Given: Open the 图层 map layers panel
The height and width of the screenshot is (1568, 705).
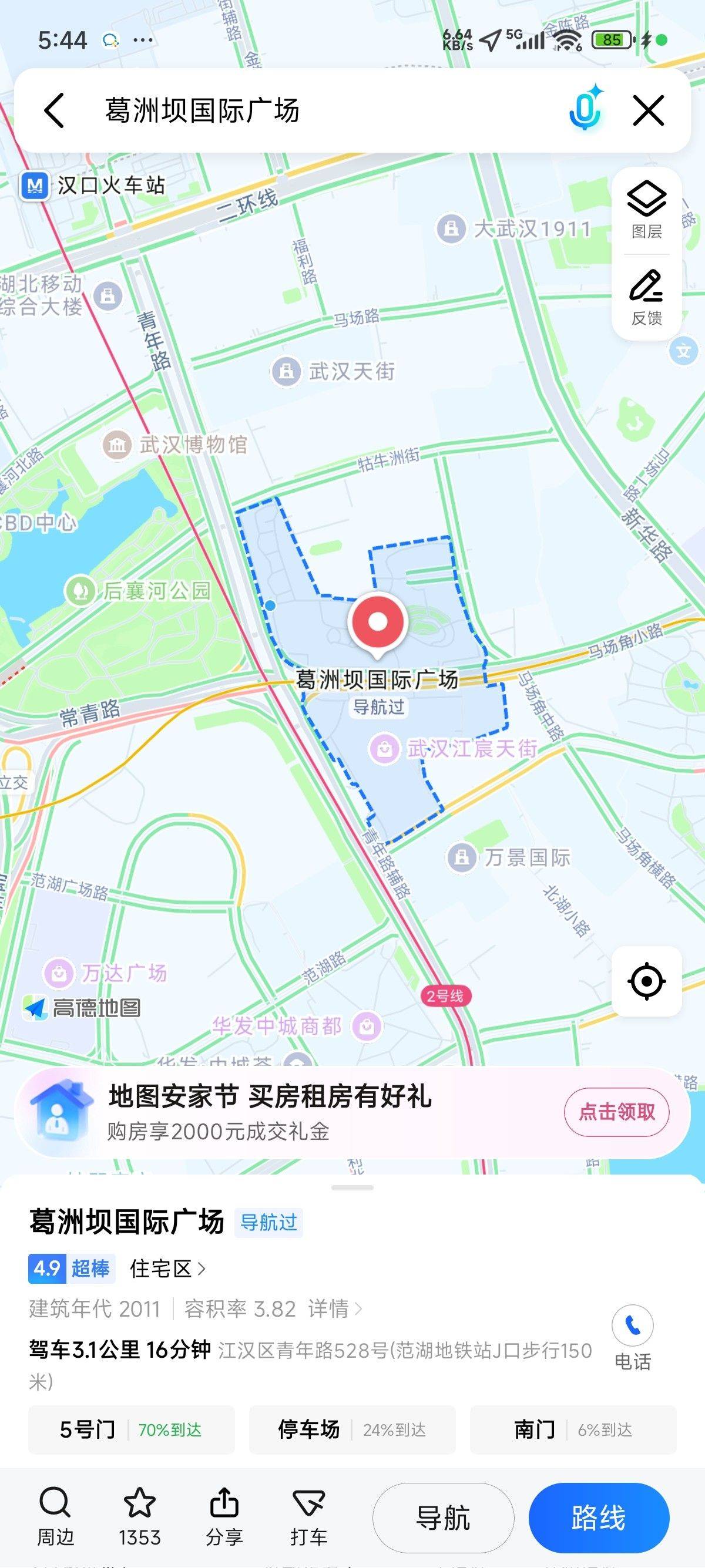Looking at the screenshot, I should [x=647, y=210].
